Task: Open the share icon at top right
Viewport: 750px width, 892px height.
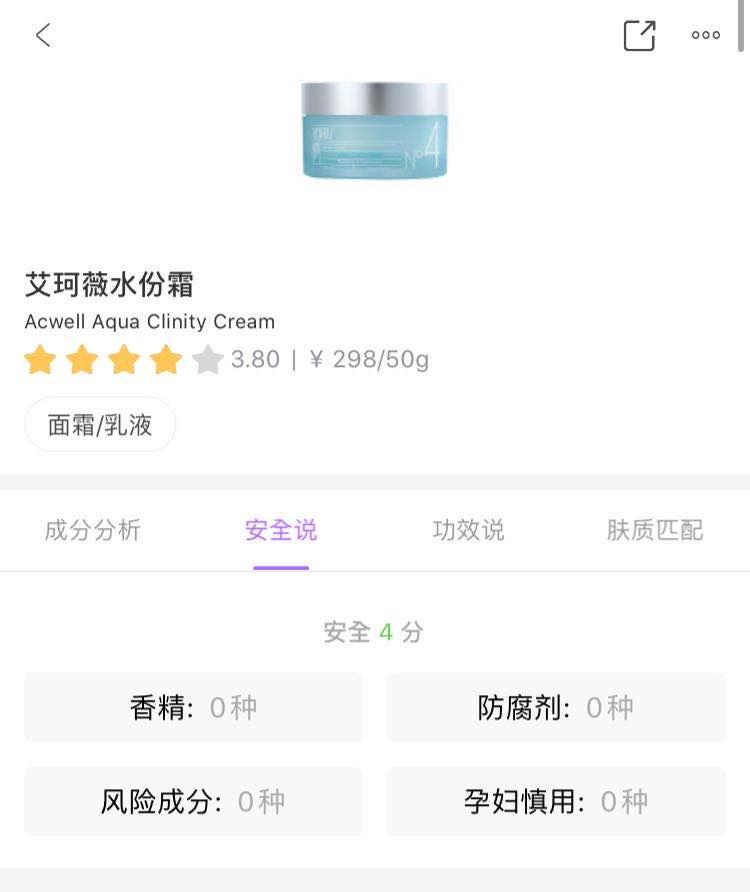Action: (638, 33)
